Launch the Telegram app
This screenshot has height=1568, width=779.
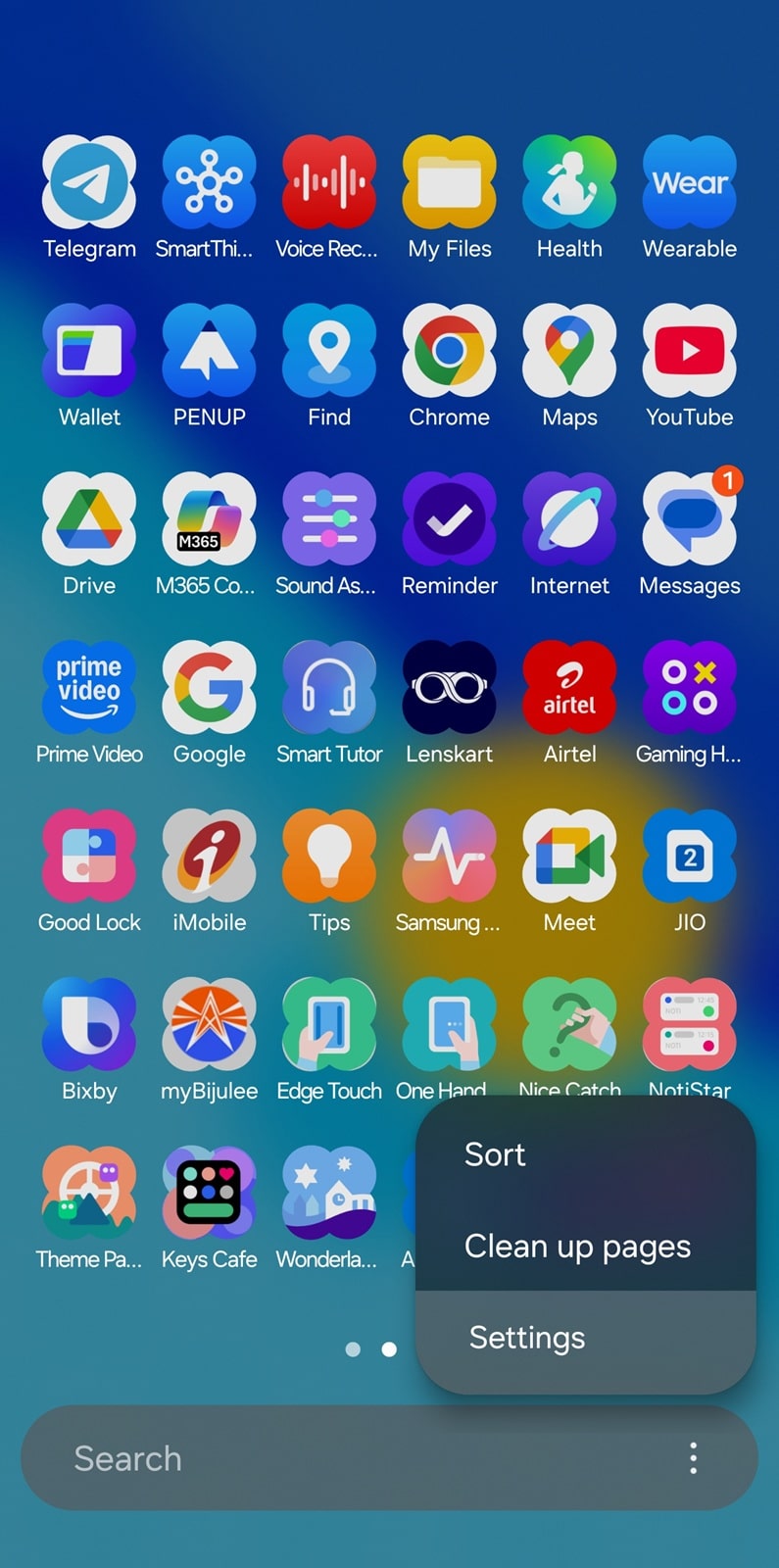[x=89, y=183]
